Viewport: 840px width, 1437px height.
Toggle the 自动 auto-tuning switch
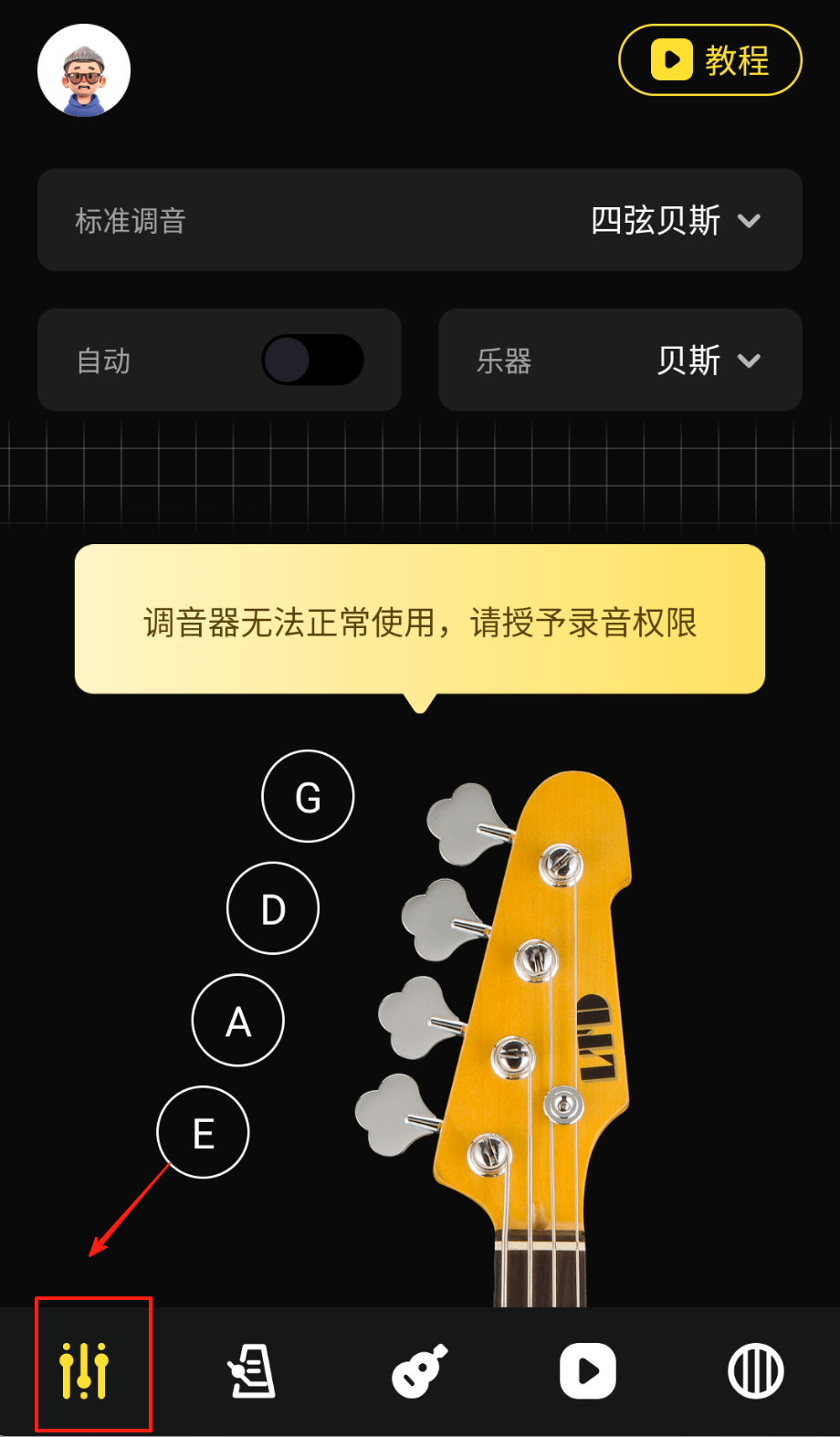pyautogui.click(x=312, y=360)
